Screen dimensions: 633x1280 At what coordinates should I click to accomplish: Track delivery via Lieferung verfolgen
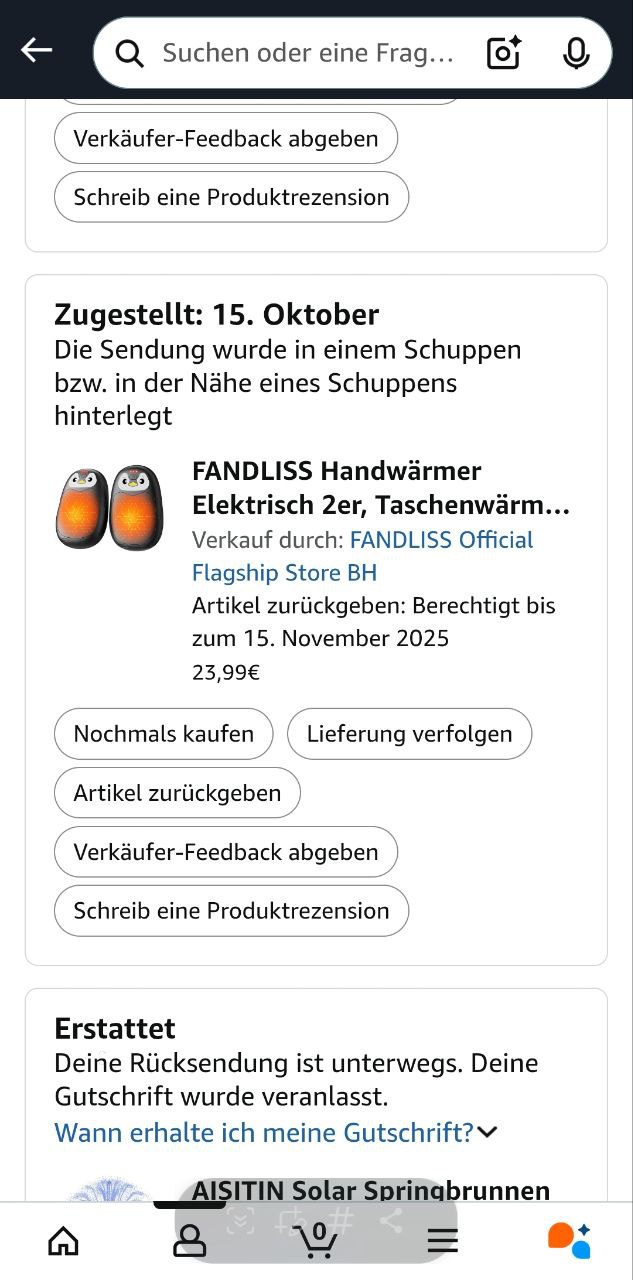[409, 734]
